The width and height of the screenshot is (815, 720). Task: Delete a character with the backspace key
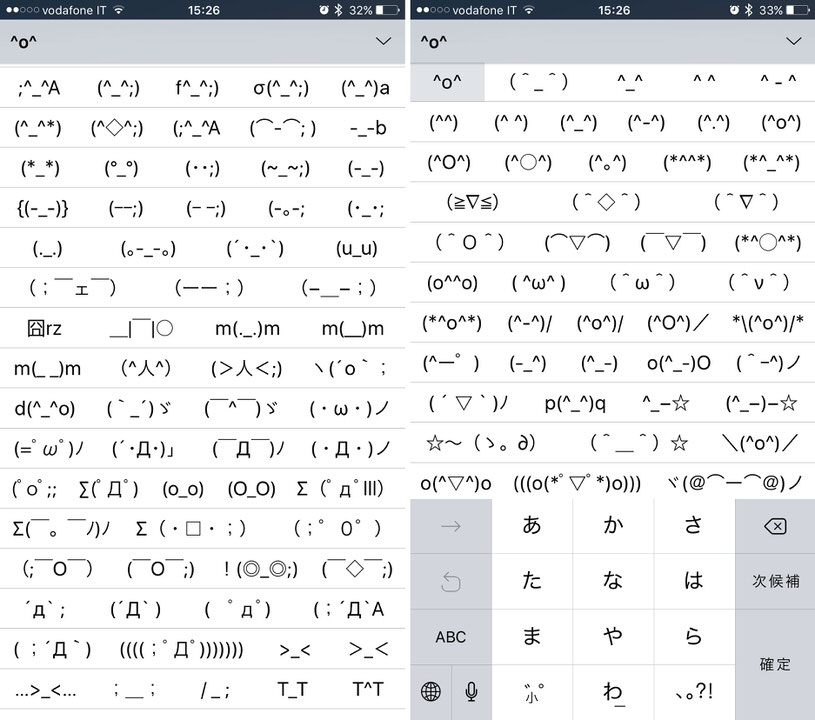775,526
